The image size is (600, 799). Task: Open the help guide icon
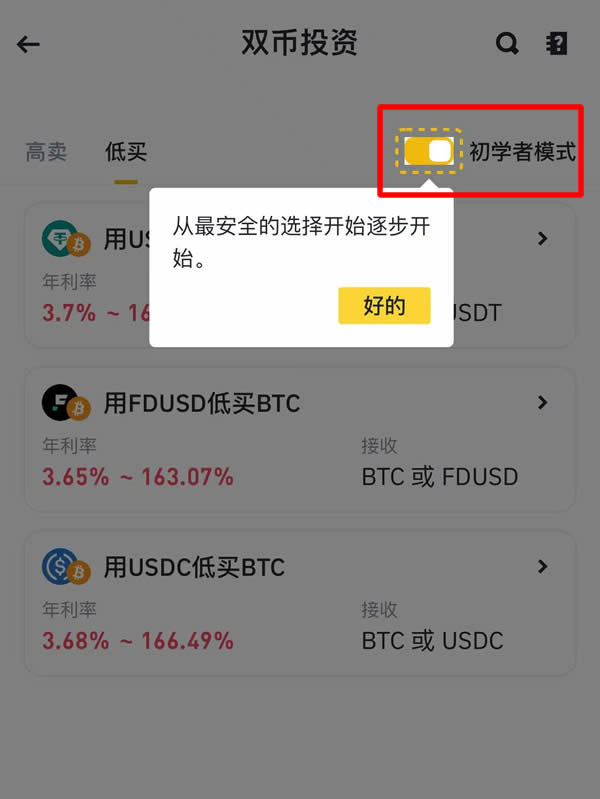557,44
